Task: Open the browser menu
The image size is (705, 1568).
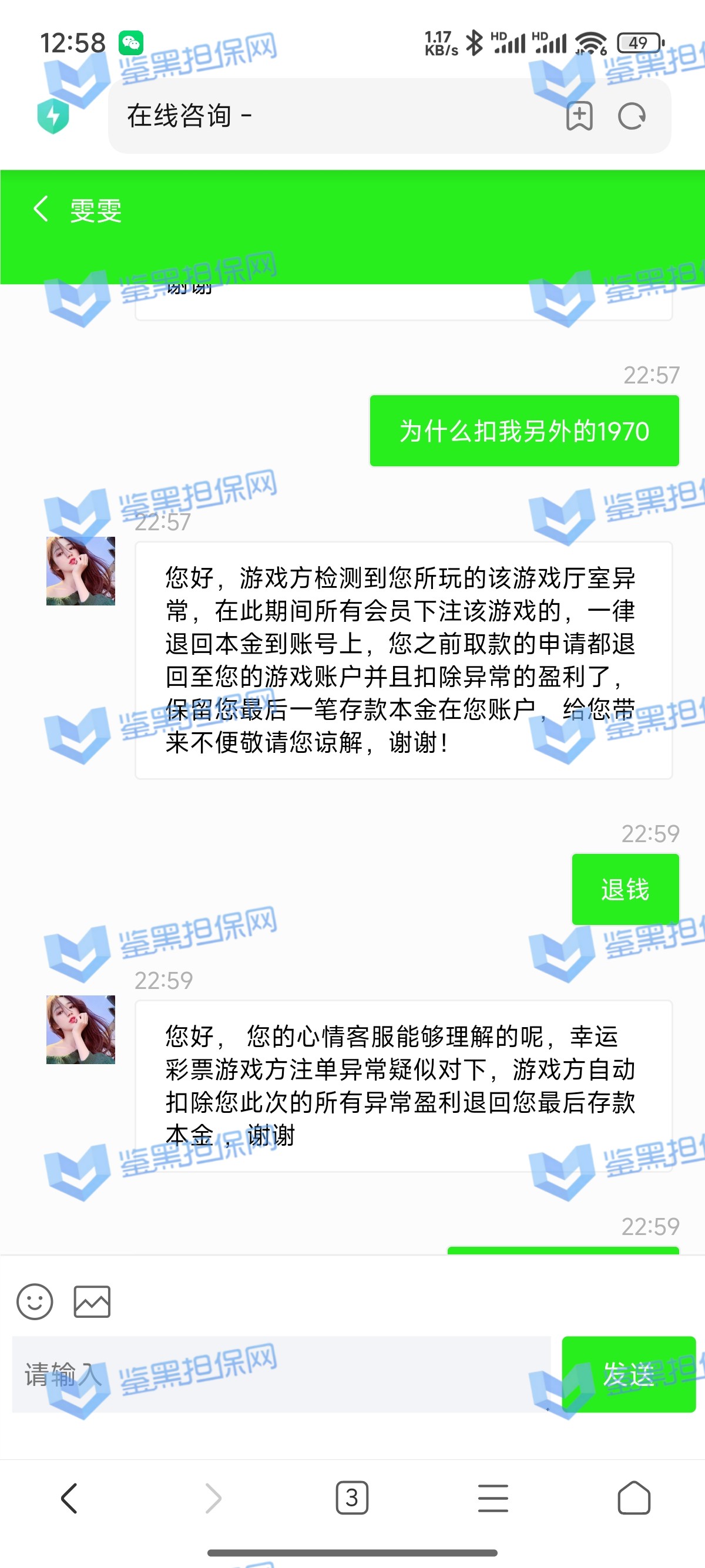Action: 492,1498
